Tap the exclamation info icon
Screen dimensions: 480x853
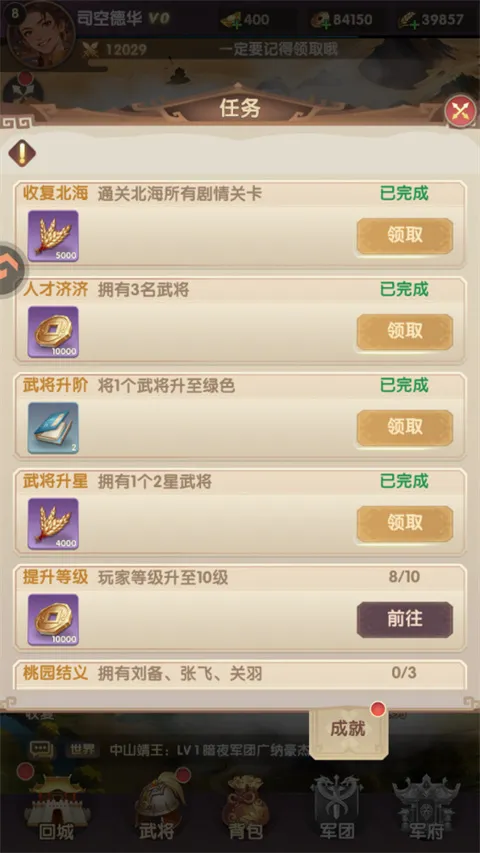22,154
